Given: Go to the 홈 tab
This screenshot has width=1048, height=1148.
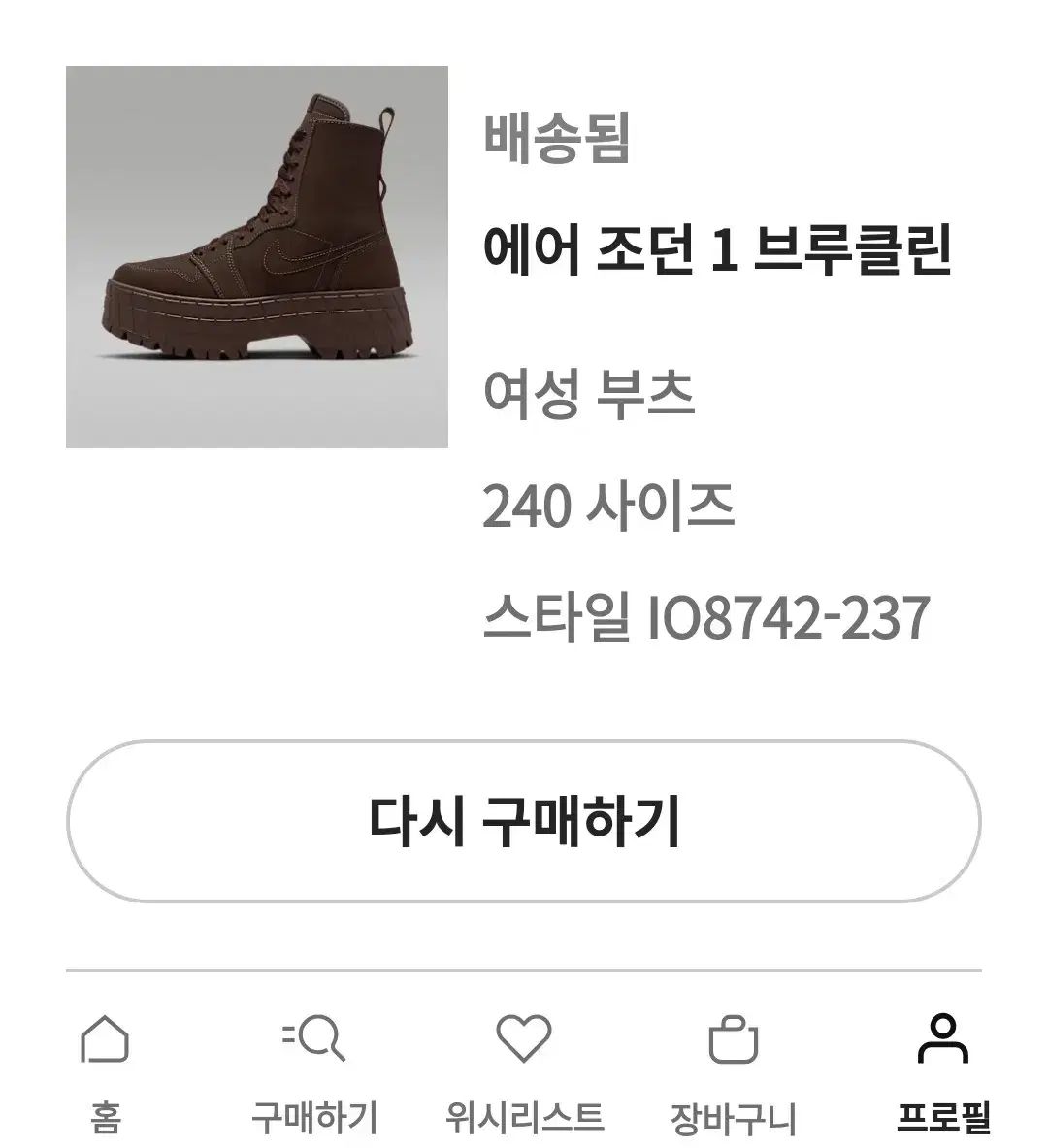Looking at the screenshot, I should [x=104, y=1072].
